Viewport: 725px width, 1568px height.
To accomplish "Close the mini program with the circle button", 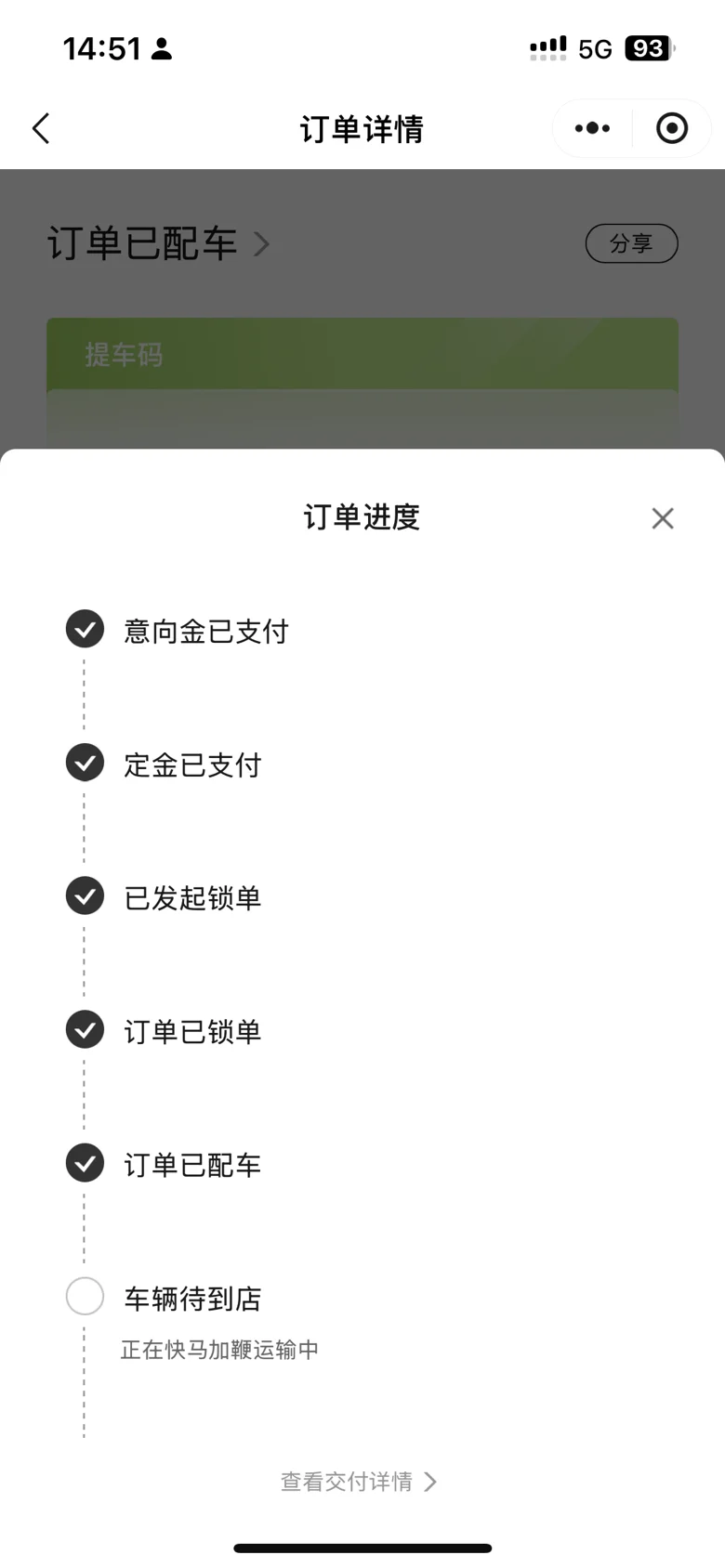I will pos(672,128).
